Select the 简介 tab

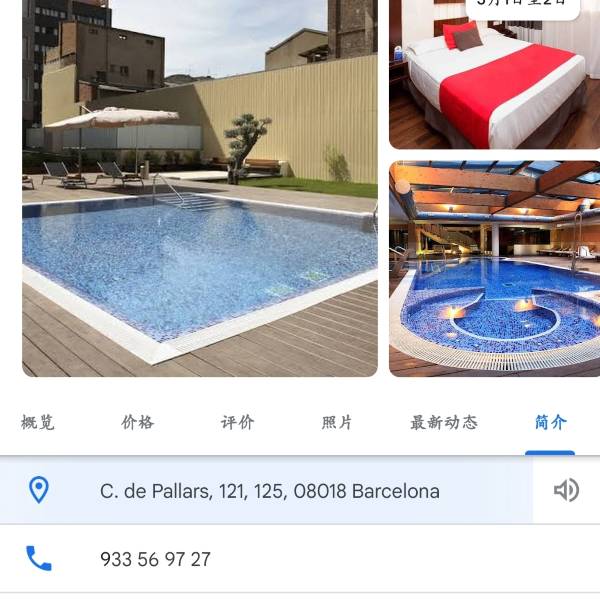pos(550,422)
